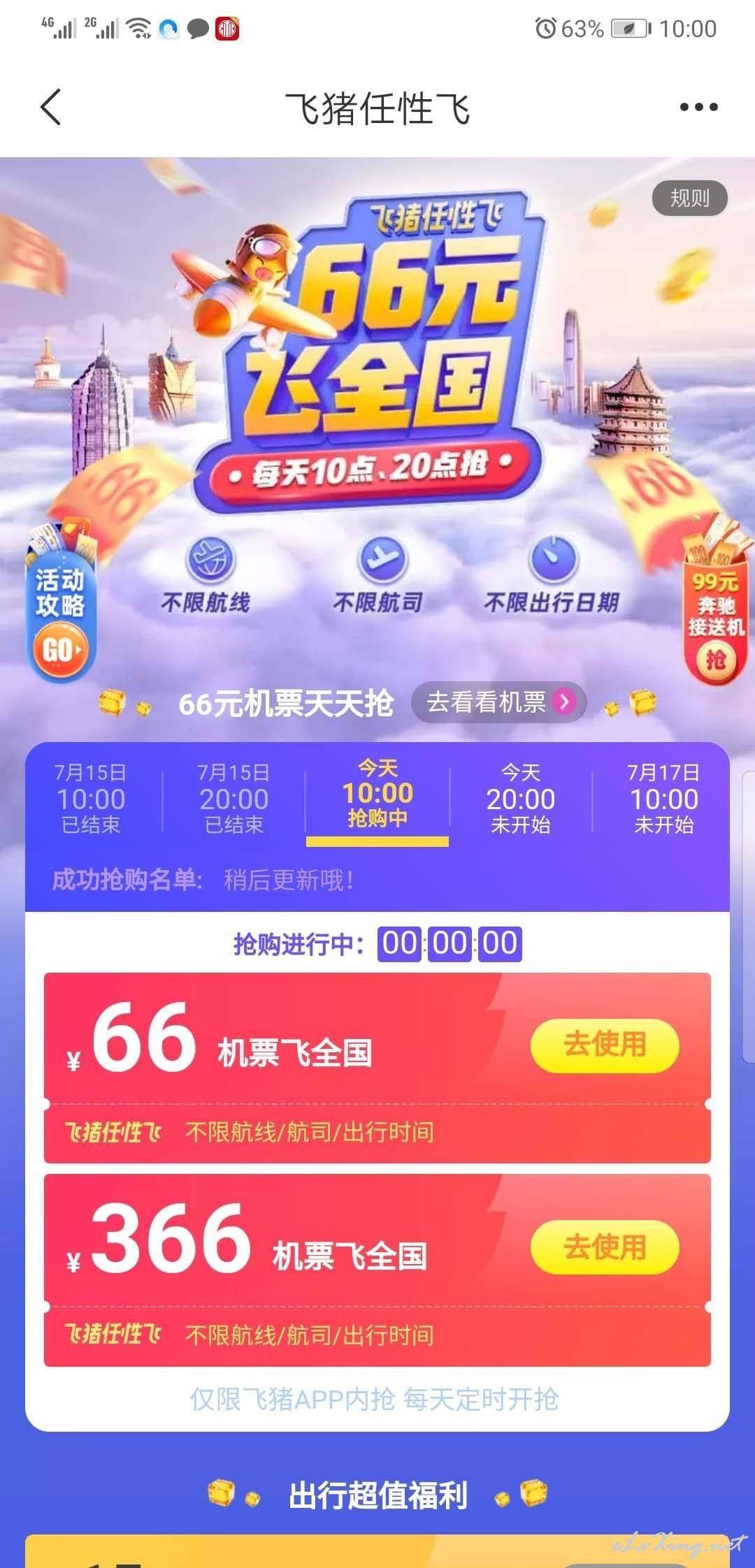Screen dimensions: 755x1568
Task: Go back using the top-left arrow
Action: pyautogui.click(x=51, y=107)
